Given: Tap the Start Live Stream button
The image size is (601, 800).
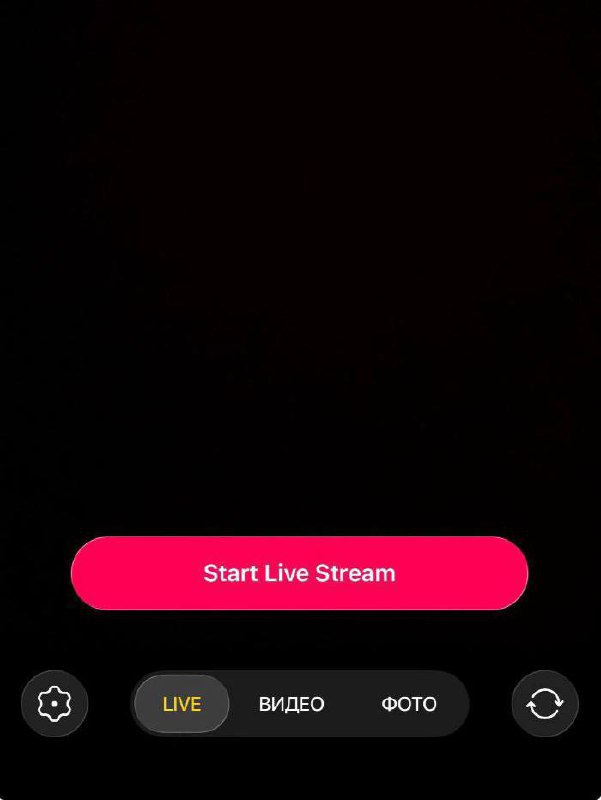Looking at the screenshot, I should click(299, 573).
